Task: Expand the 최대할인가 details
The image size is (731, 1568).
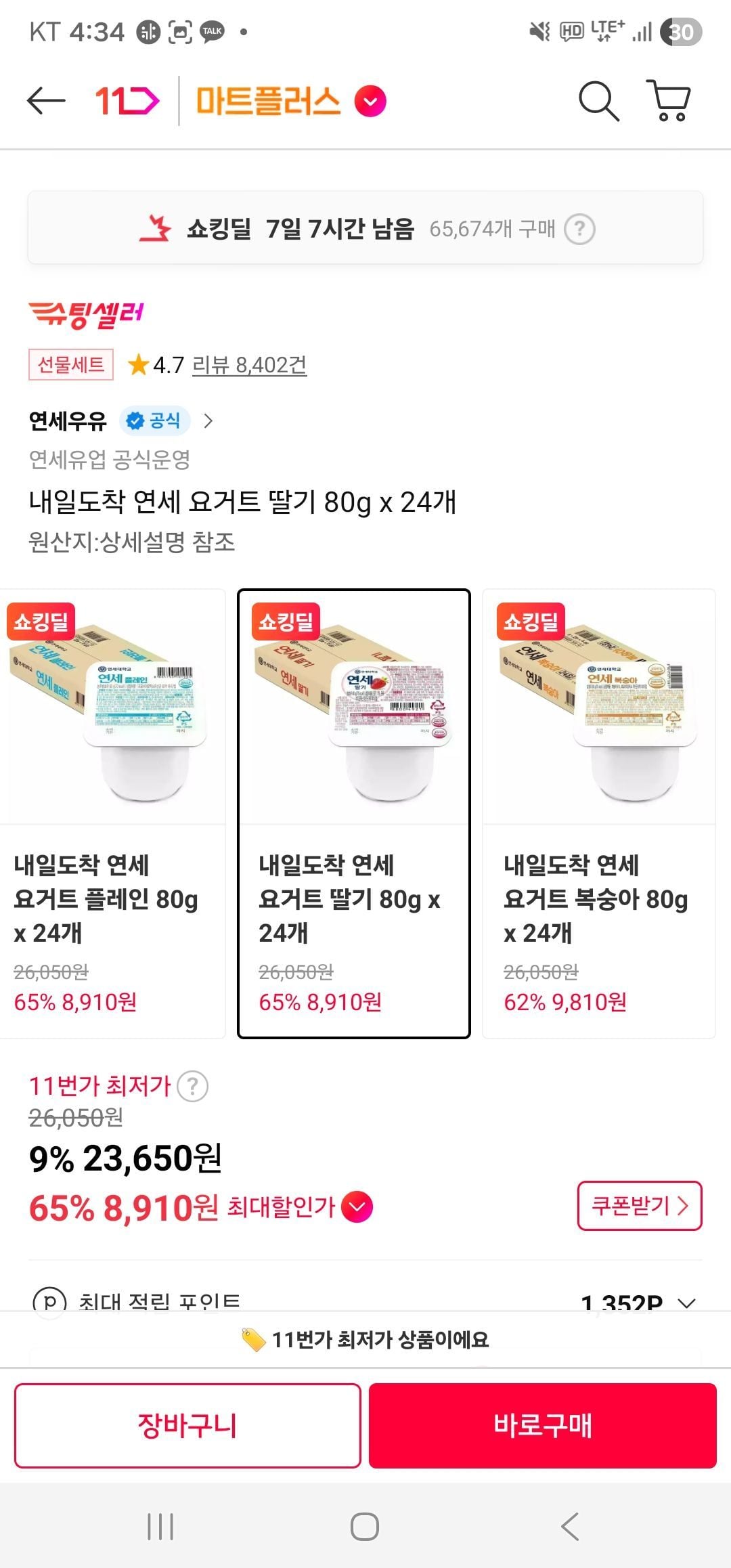Action: [x=357, y=1206]
